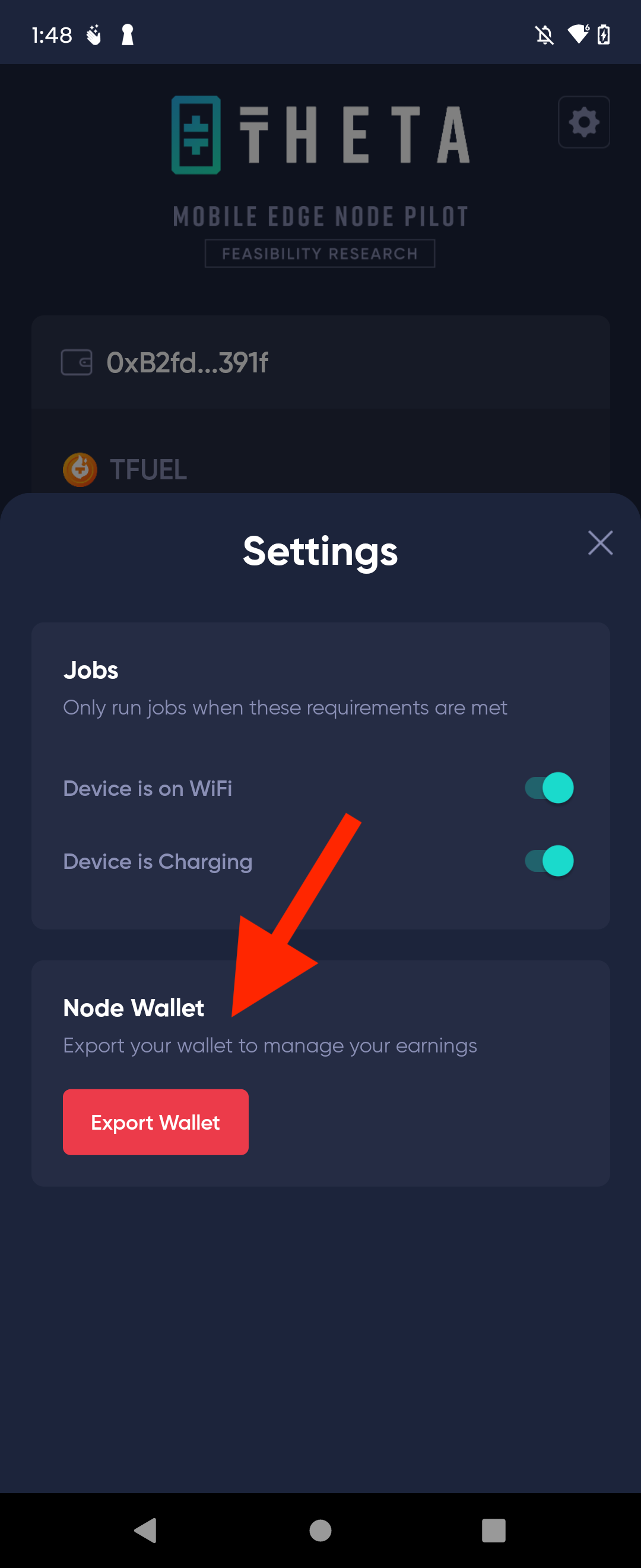The width and height of the screenshot is (641, 1568).
Task: Disable the Device is Charging requirement
Action: (x=549, y=861)
